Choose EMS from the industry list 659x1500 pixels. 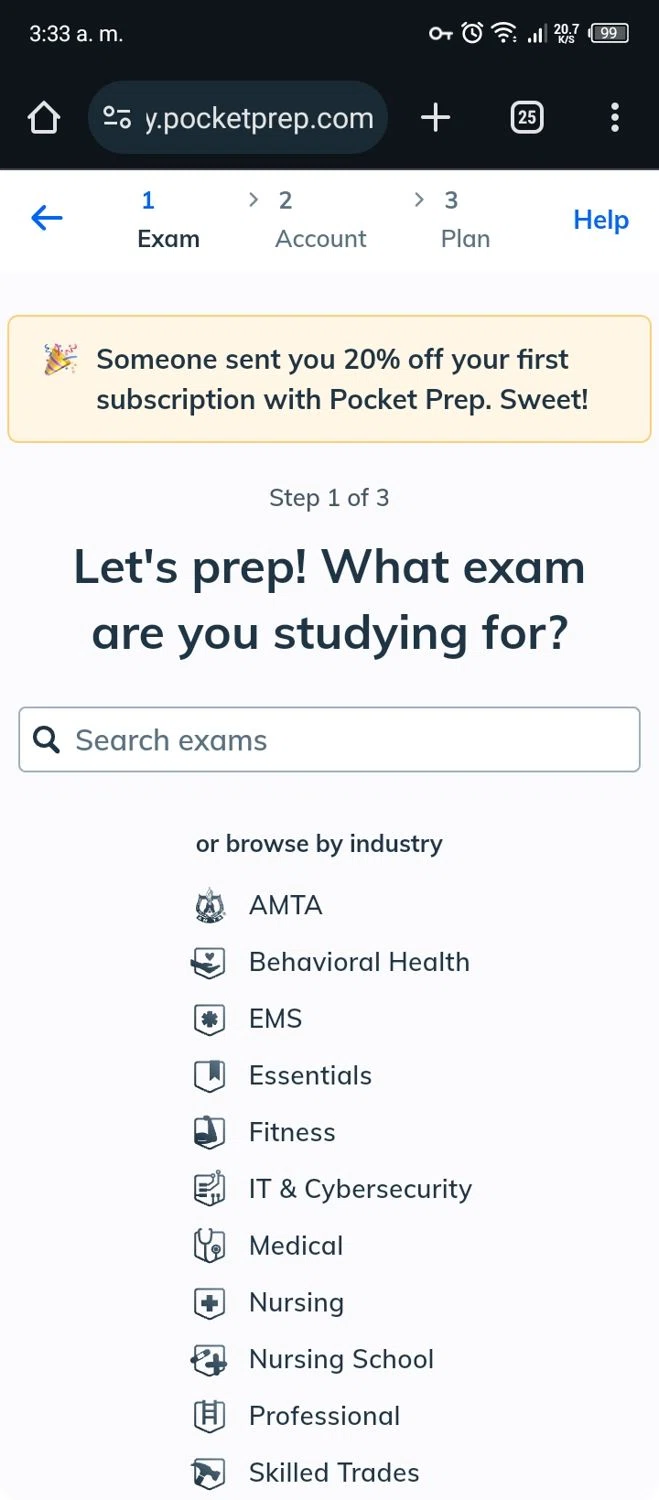[275, 1019]
